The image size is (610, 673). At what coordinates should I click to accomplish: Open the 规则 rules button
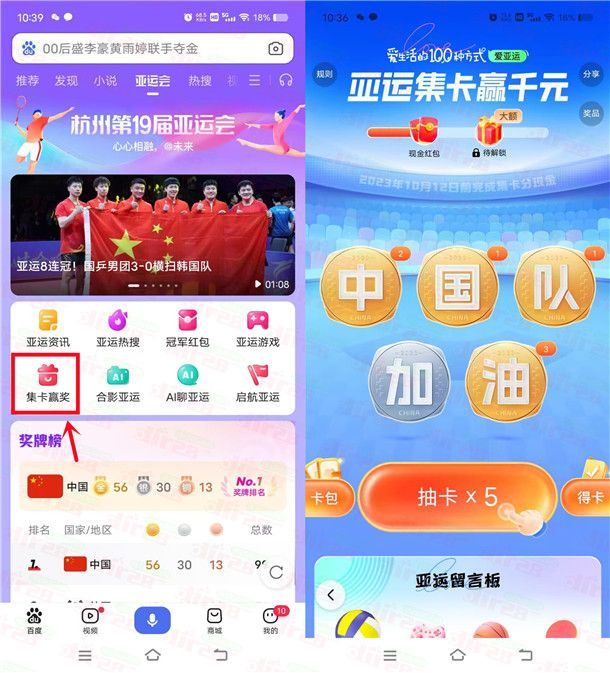(x=324, y=74)
